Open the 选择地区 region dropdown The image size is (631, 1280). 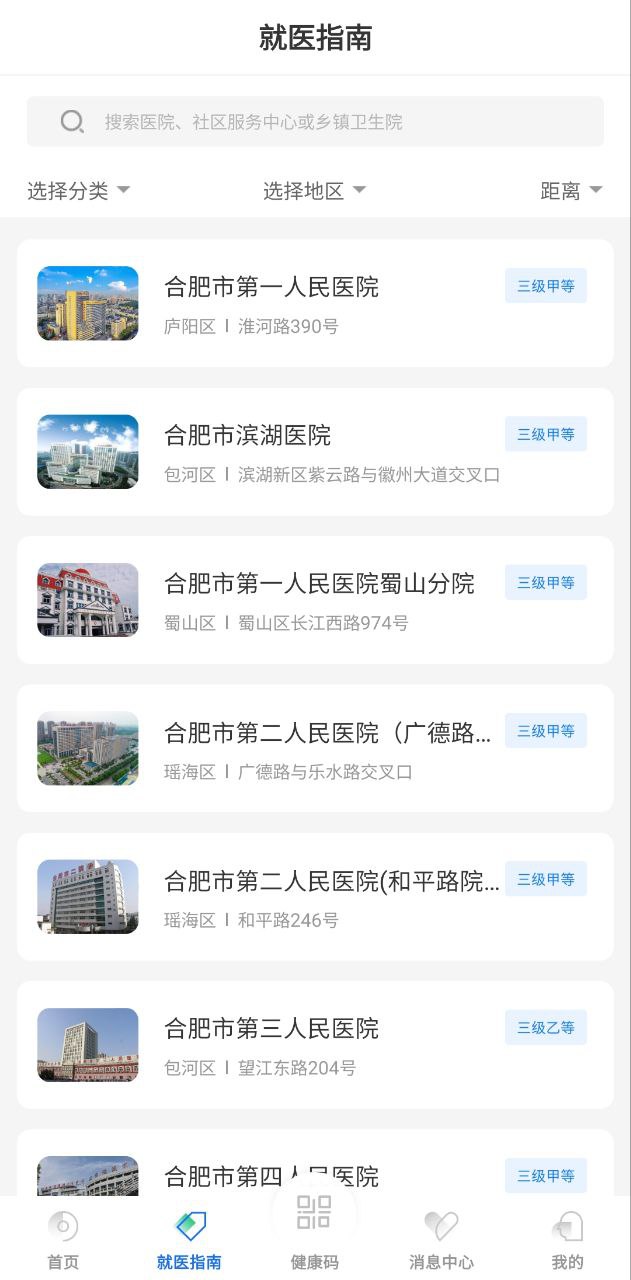pos(314,191)
